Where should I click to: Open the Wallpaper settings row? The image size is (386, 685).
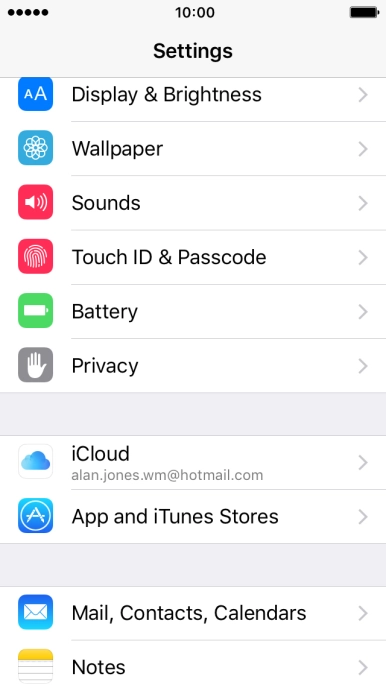click(193, 149)
